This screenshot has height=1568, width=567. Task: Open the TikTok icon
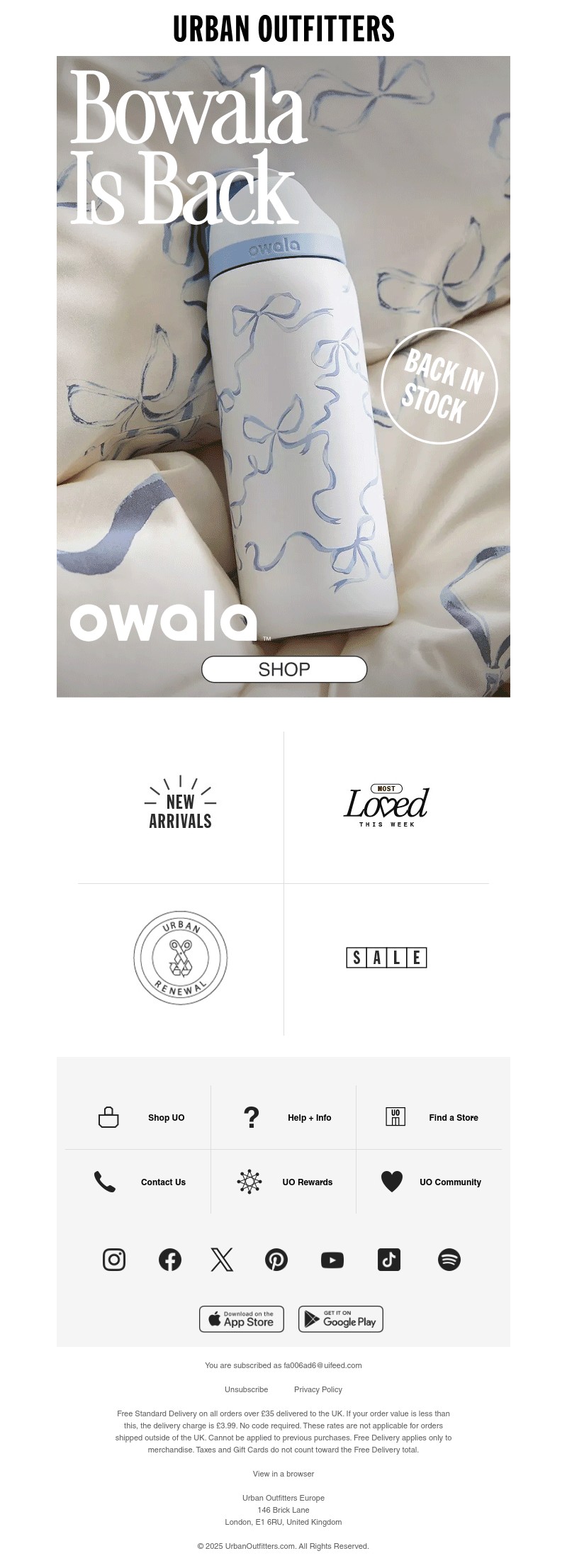coord(389,1260)
